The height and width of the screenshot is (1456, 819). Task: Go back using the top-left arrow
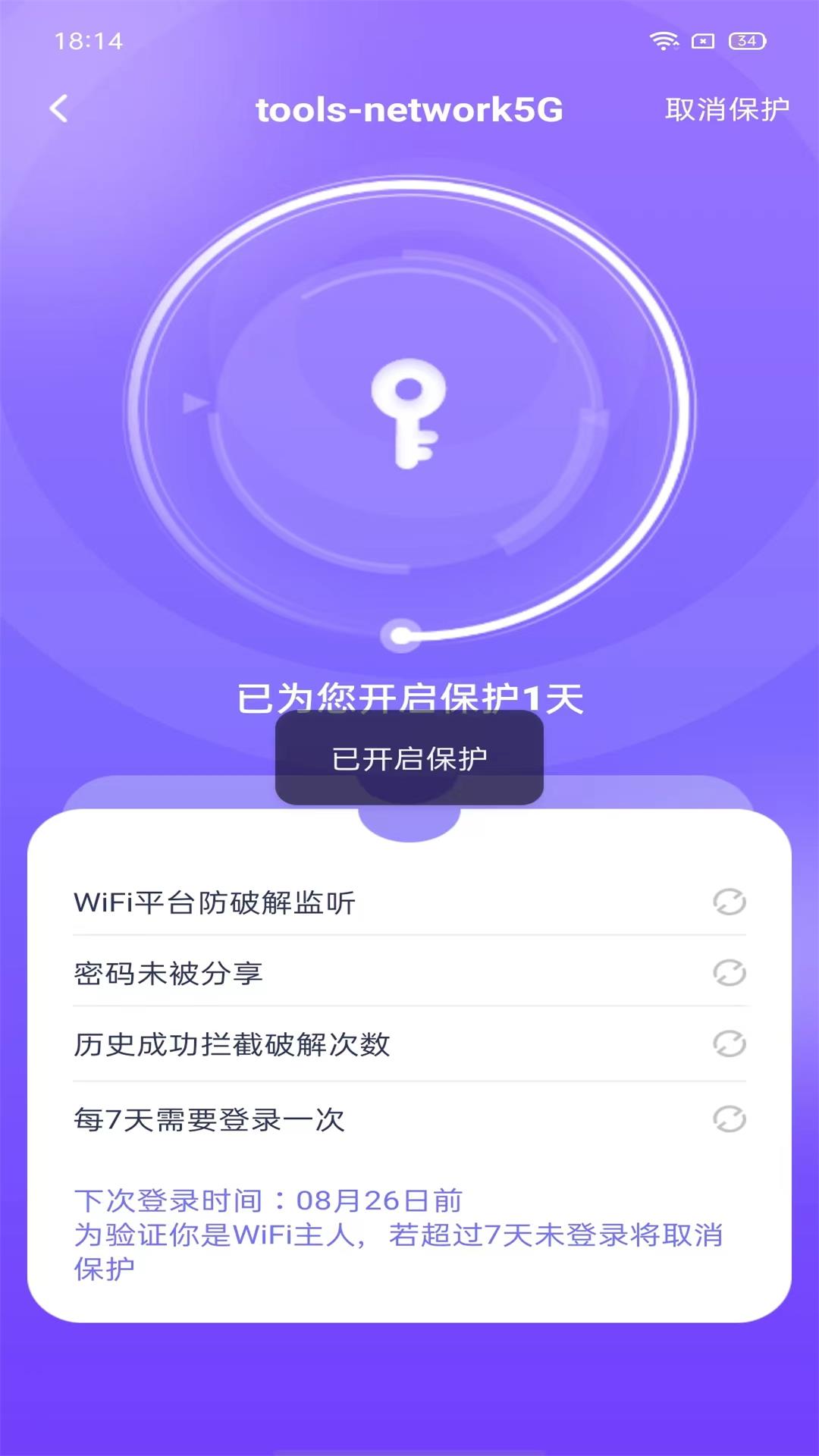(59, 108)
